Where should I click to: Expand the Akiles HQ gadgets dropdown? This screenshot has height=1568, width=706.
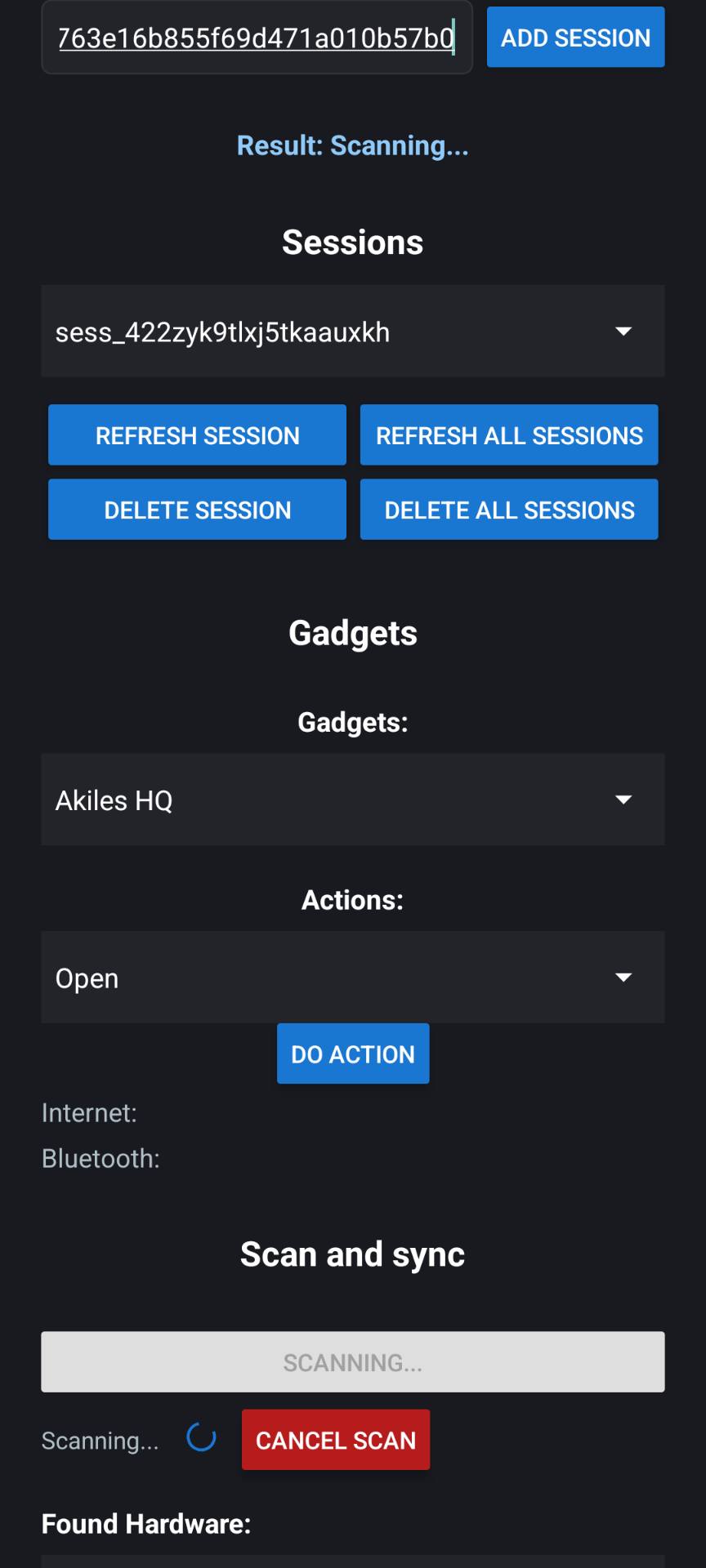click(x=352, y=800)
